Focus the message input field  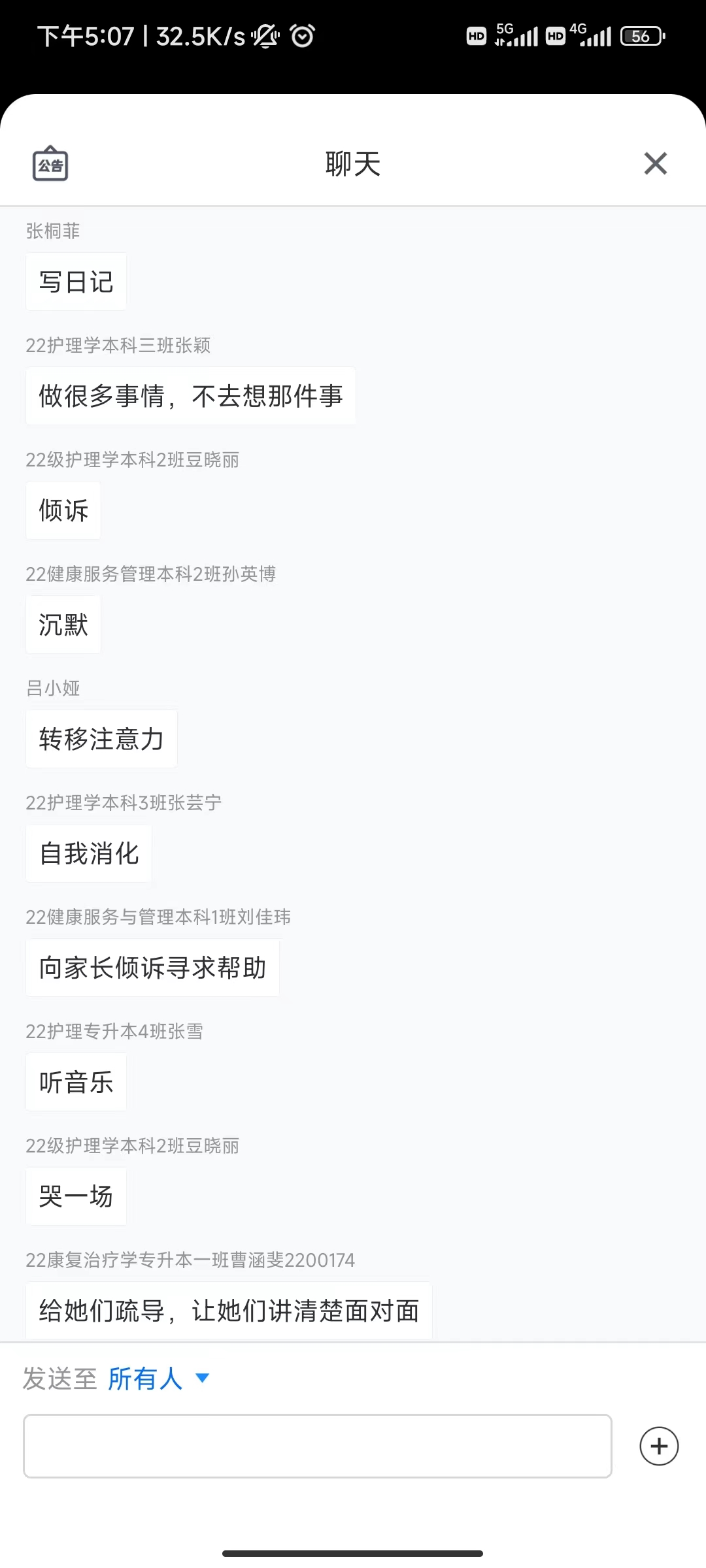pyautogui.click(x=318, y=1446)
